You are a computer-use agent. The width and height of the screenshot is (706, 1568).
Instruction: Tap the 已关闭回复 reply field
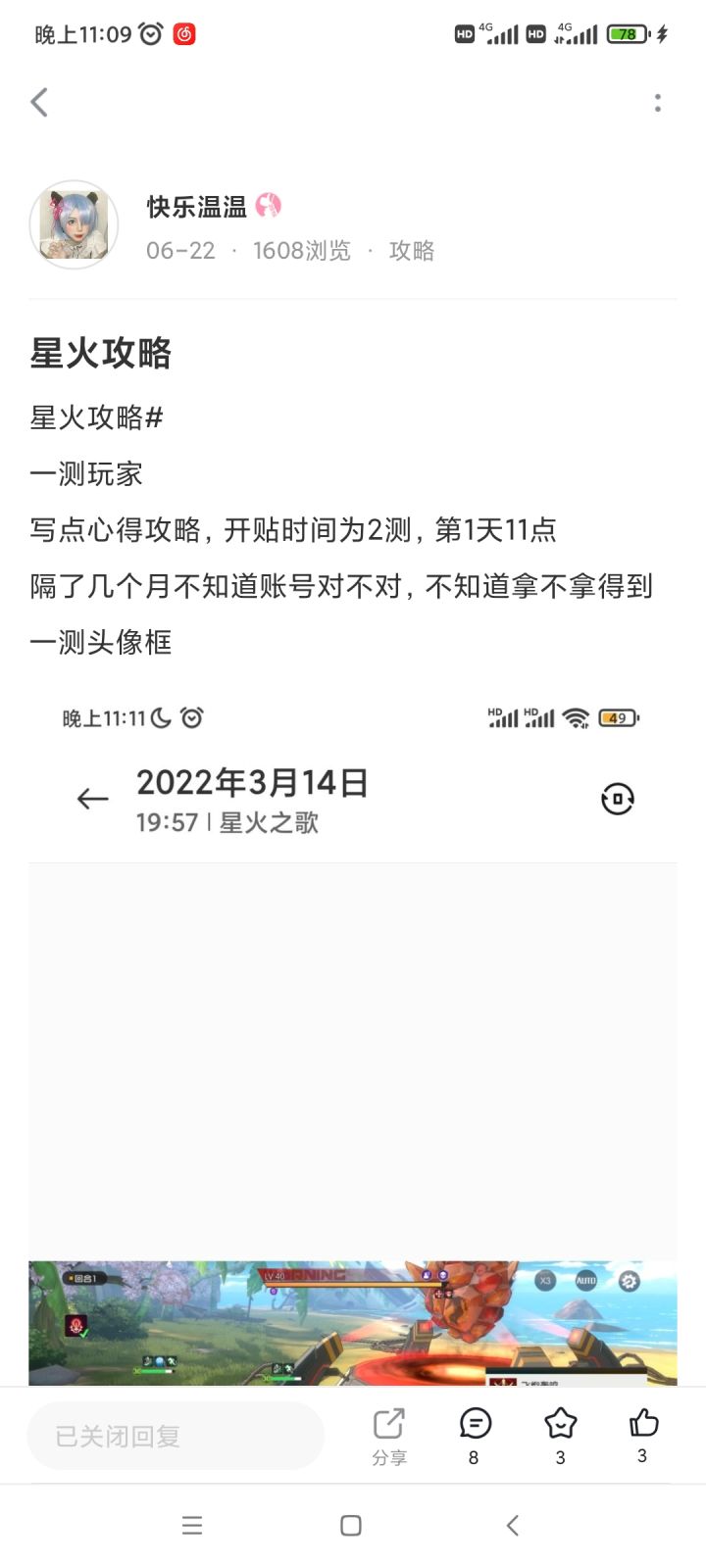(x=176, y=1436)
